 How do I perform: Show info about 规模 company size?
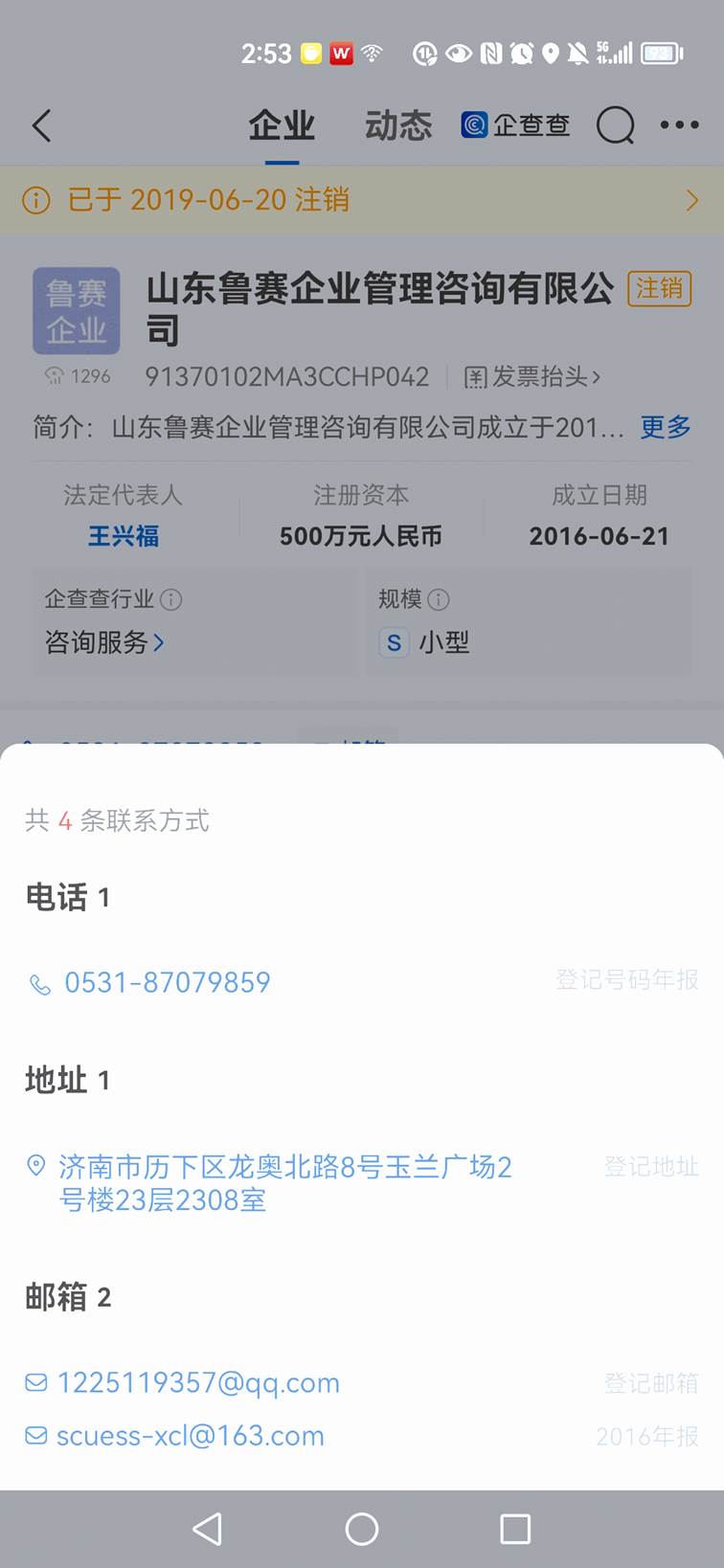tap(439, 600)
